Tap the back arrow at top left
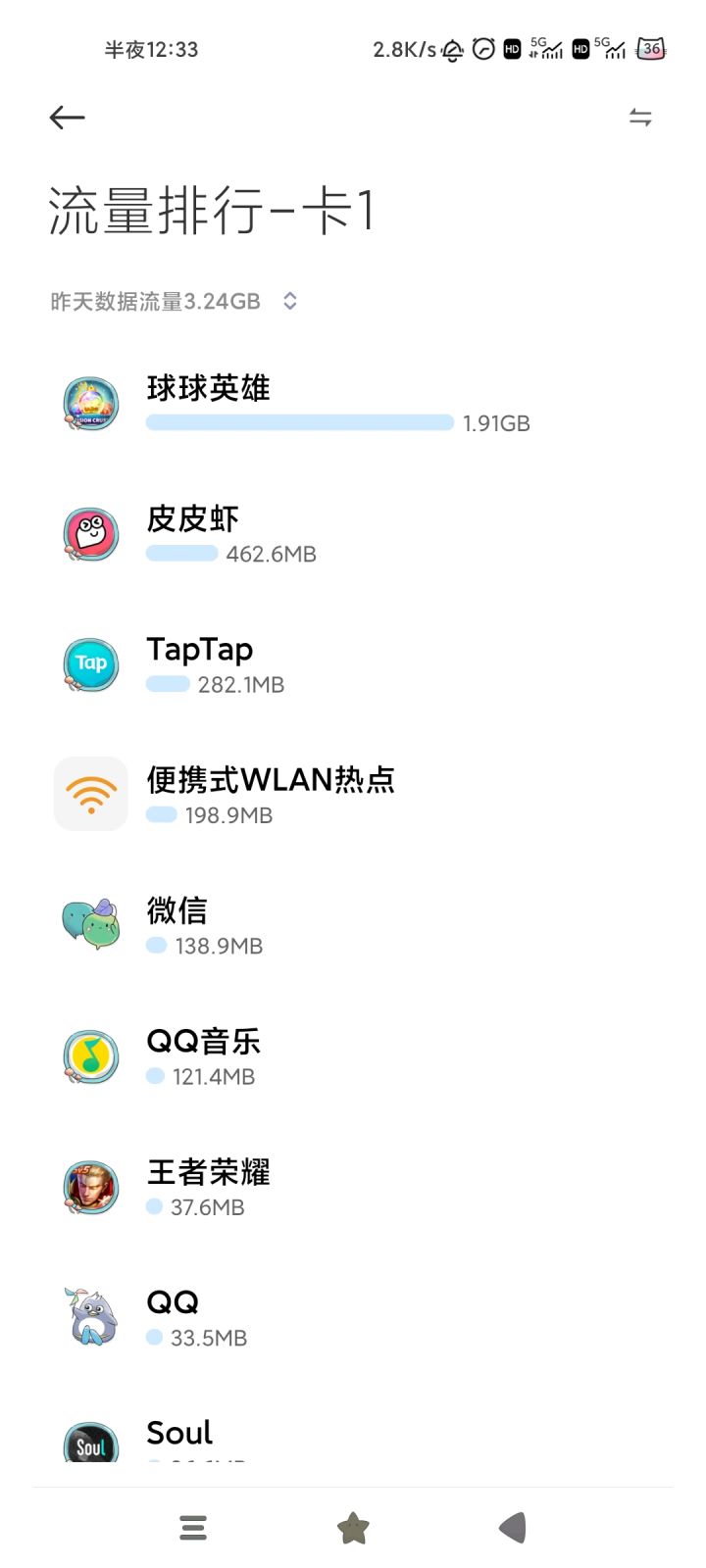This screenshot has width=706, height=1568. point(67,118)
